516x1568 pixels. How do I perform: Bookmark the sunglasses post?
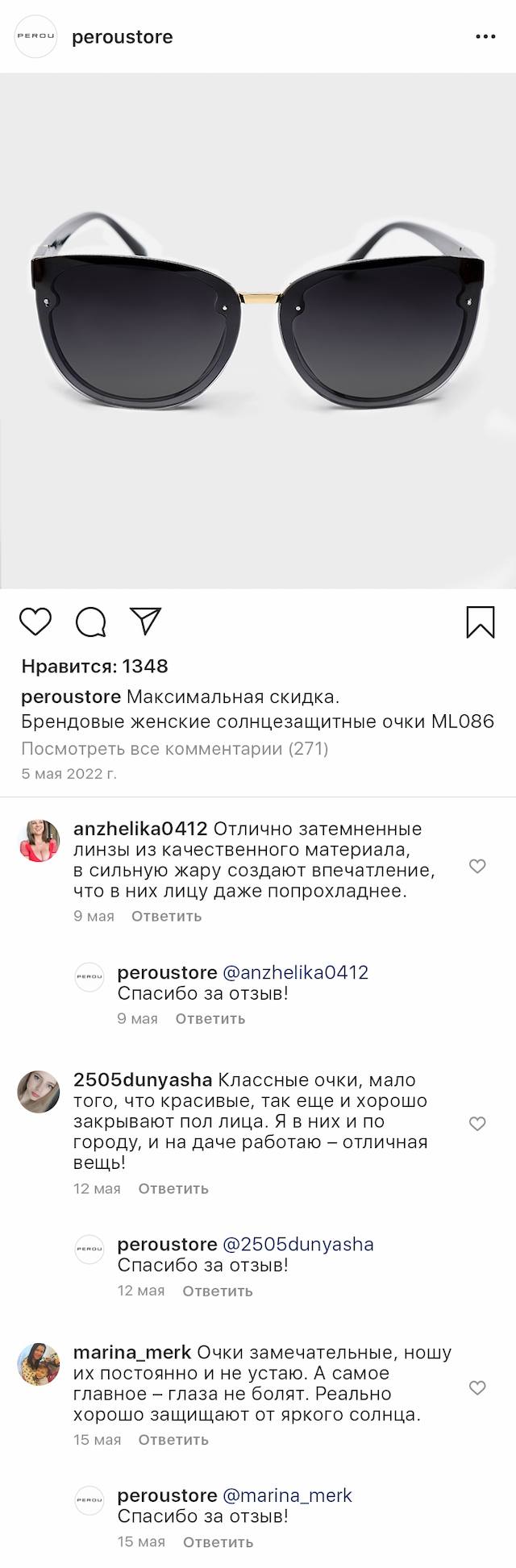[481, 622]
